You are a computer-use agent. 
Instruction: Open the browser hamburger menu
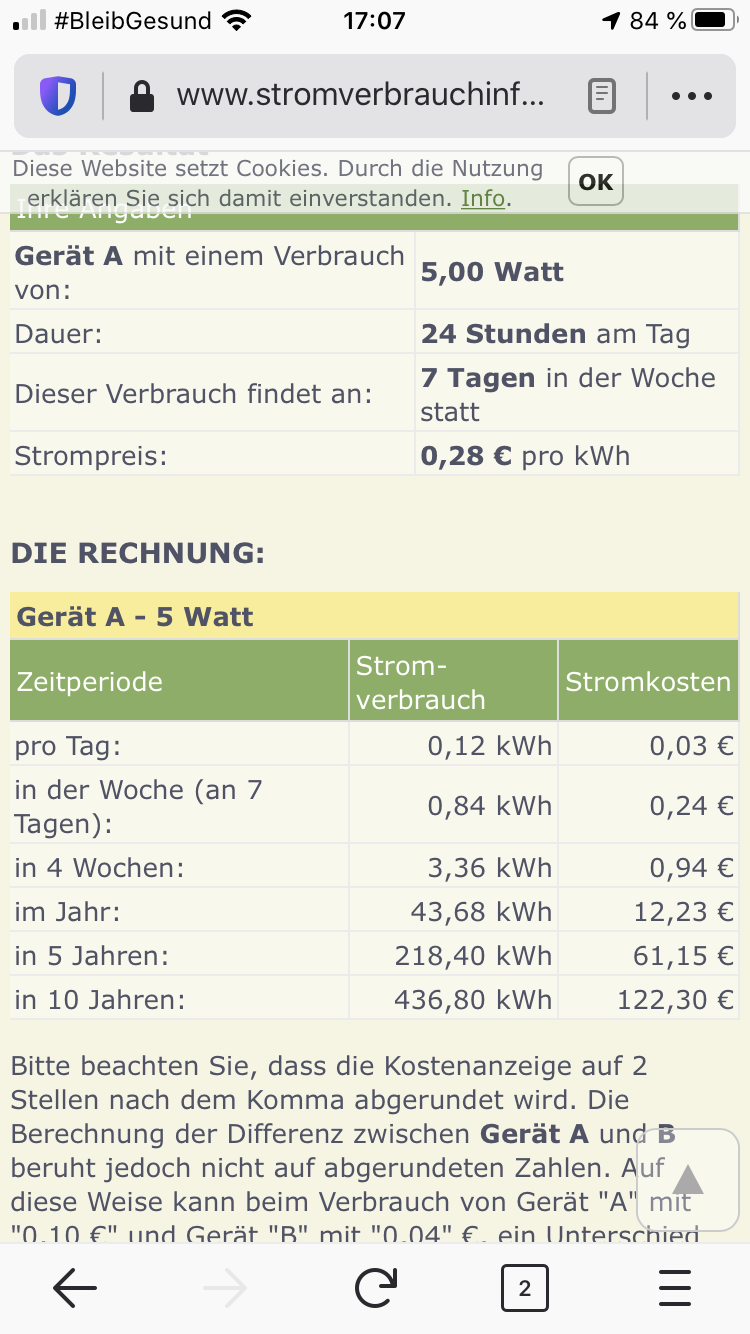pyautogui.click(x=676, y=1289)
